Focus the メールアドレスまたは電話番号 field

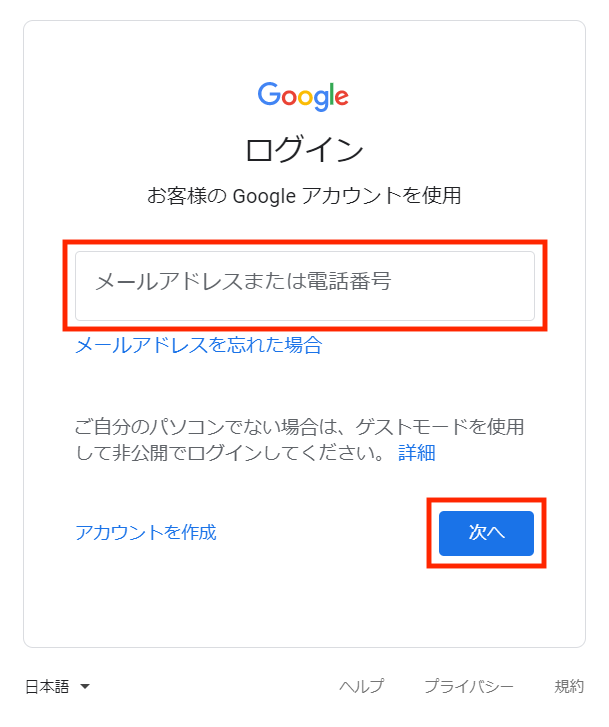305,285
